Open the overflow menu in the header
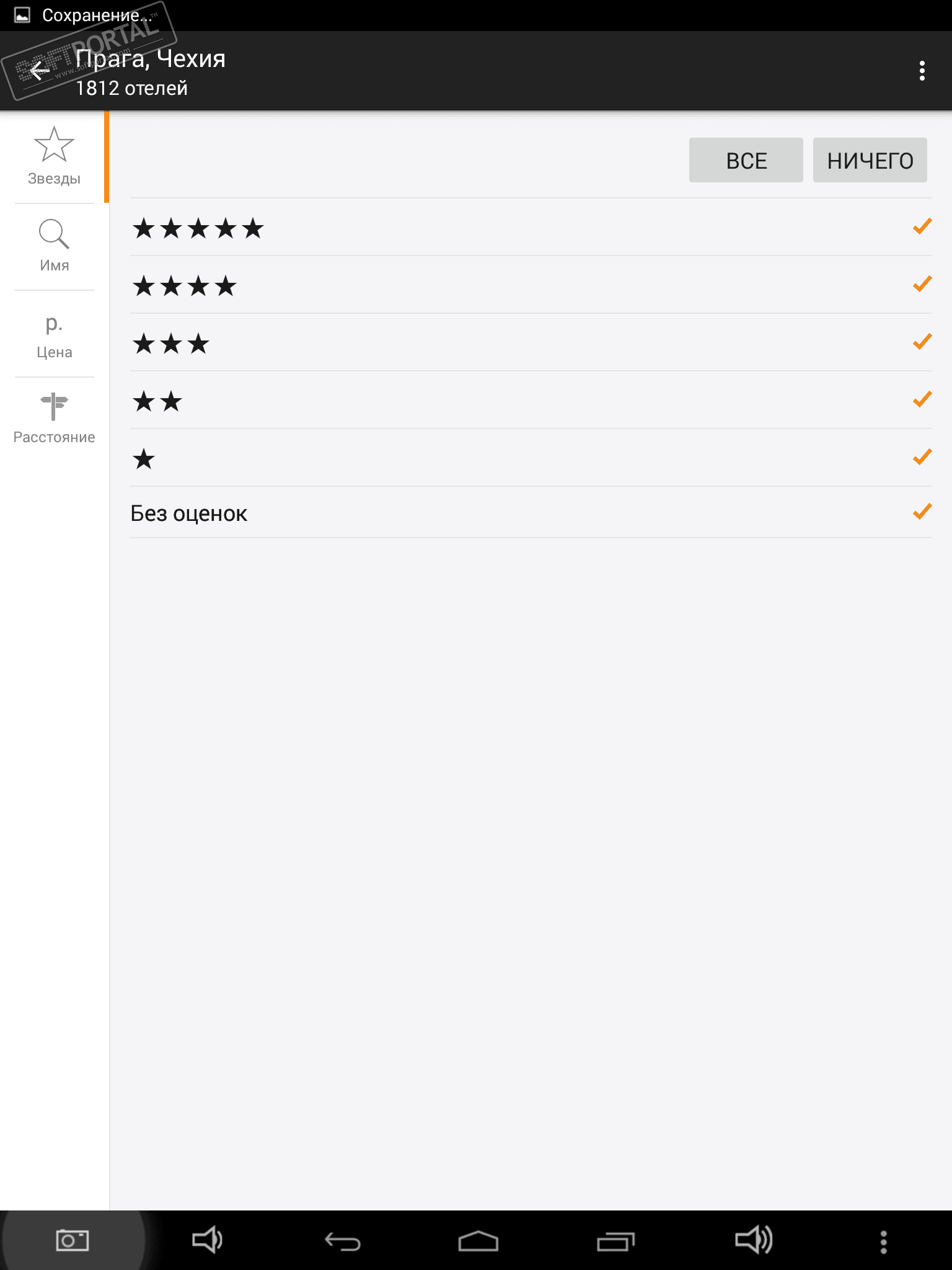The height and width of the screenshot is (1270, 952). (x=922, y=71)
